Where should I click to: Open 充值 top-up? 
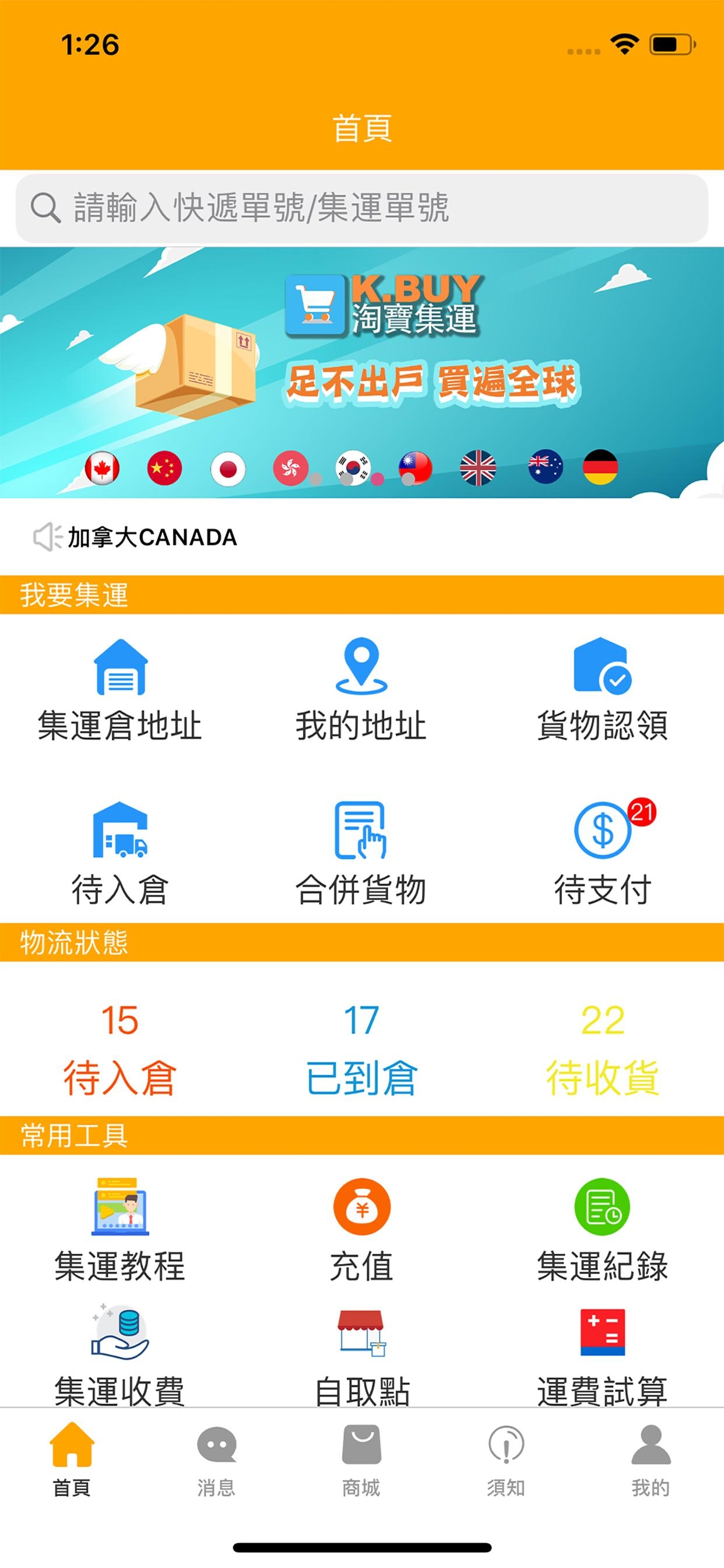click(x=361, y=1230)
